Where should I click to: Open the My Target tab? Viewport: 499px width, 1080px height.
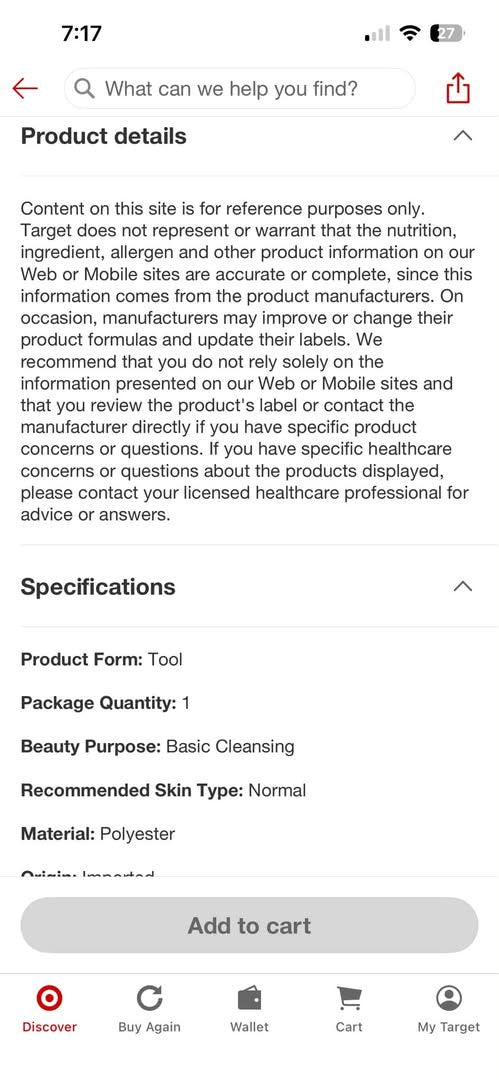pos(449,1009)
